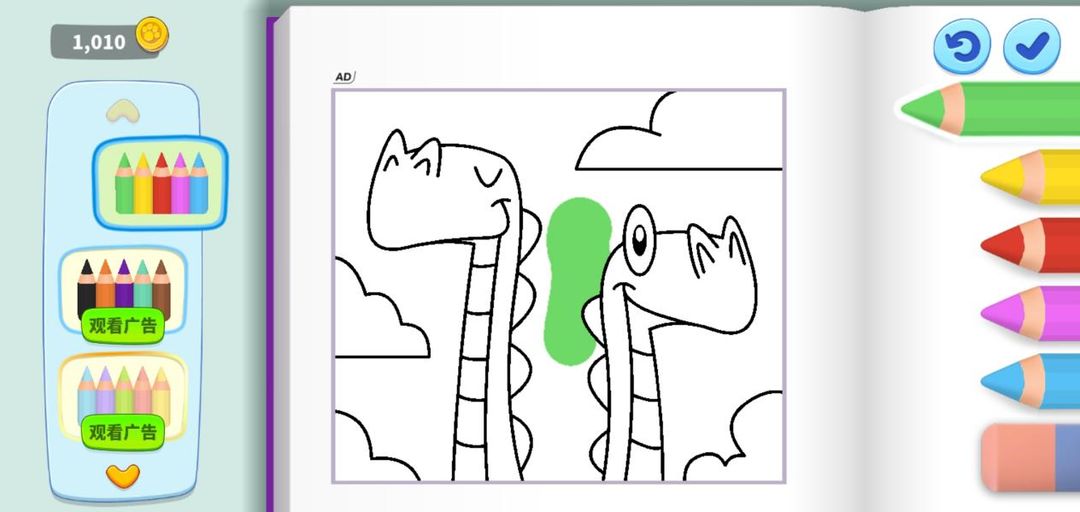Viewport: 1080px width, 512px height.
Task: Choose the basic colored pencil set
Action: pyautogui.click(x=160, y=183)
